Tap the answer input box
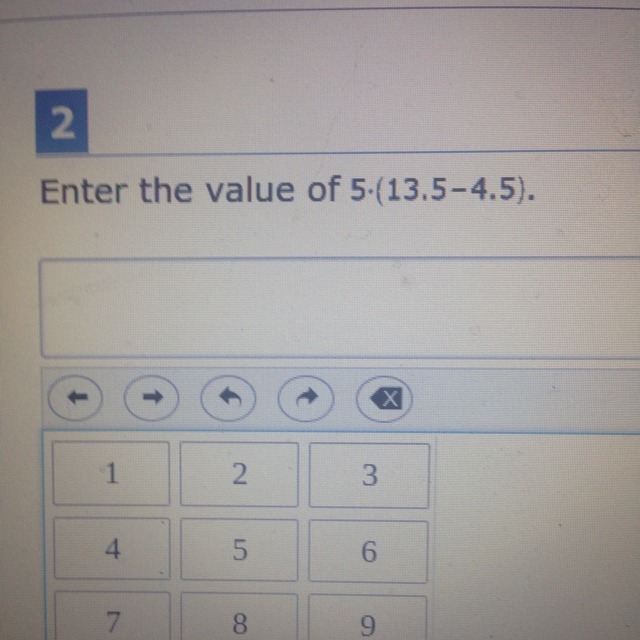The height and width of the screenshot is (640, 640). coord(340,307)
